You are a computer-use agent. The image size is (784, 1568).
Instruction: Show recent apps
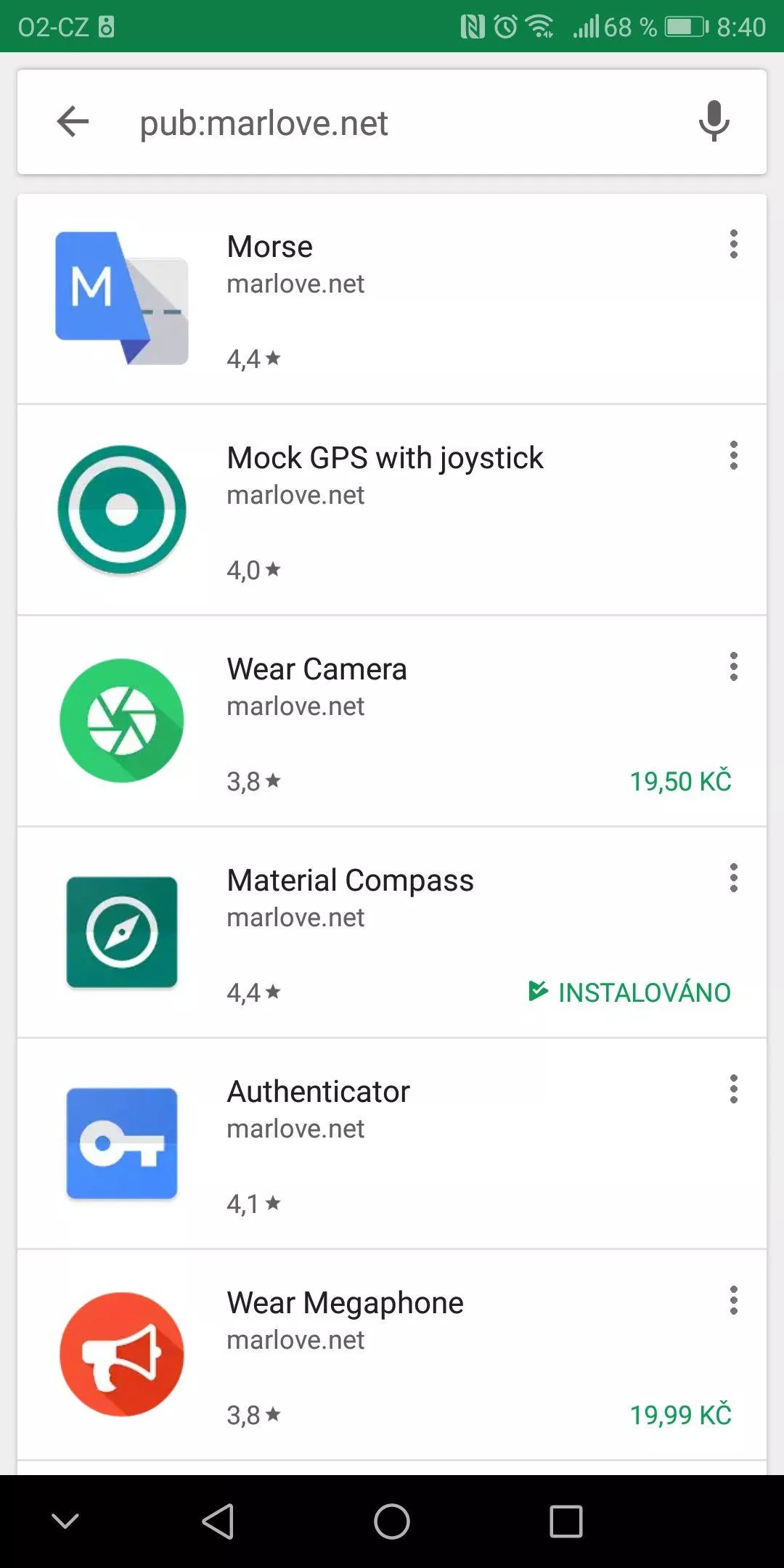(566, 1522)
